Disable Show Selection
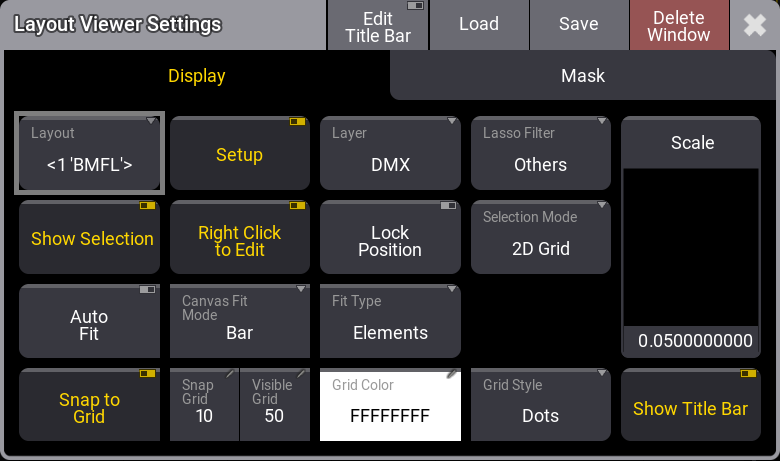Screen dimensions: 780x461 coord(91,238)
